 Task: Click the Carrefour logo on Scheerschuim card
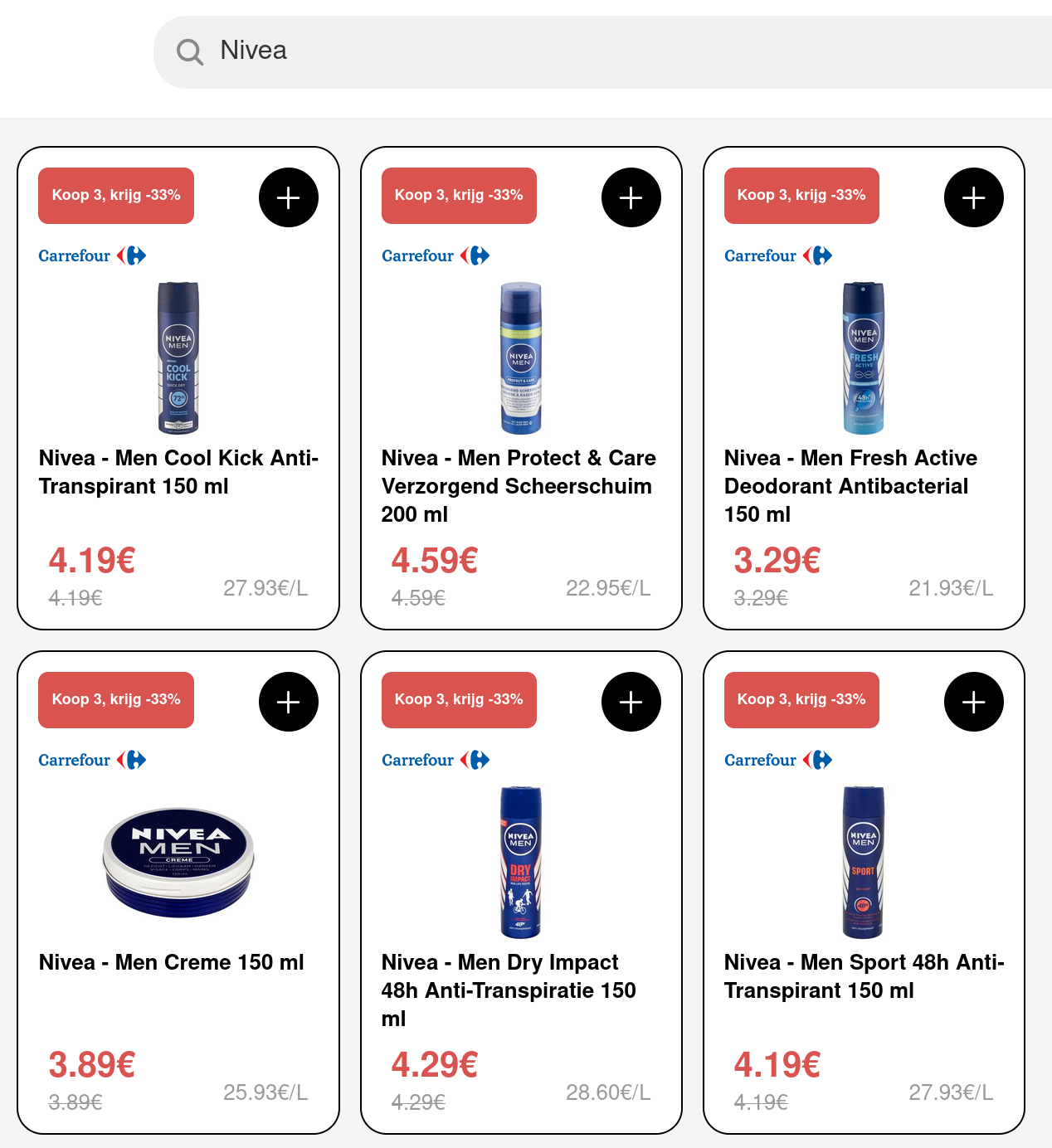click(x=435, y=255)
